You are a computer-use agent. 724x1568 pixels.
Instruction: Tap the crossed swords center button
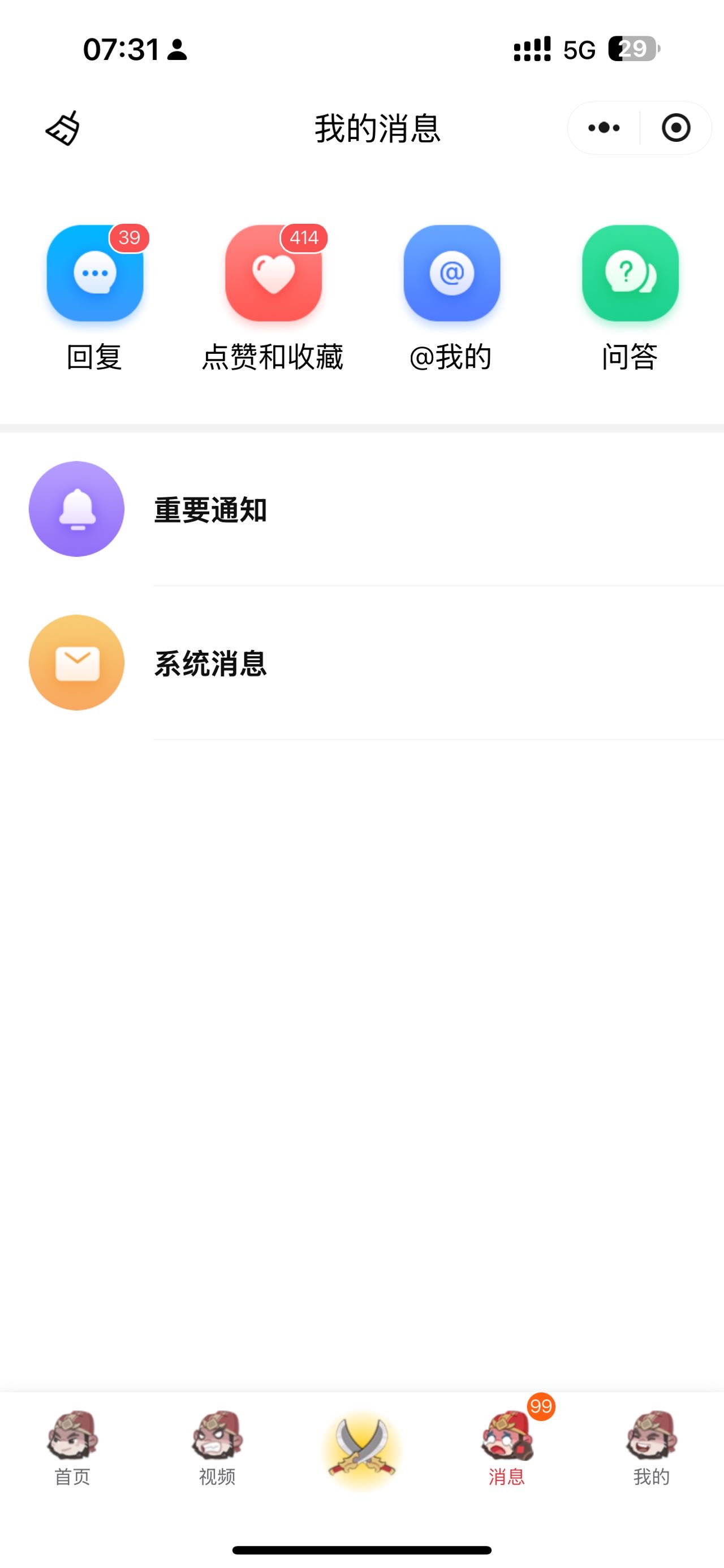point(361,1449)
